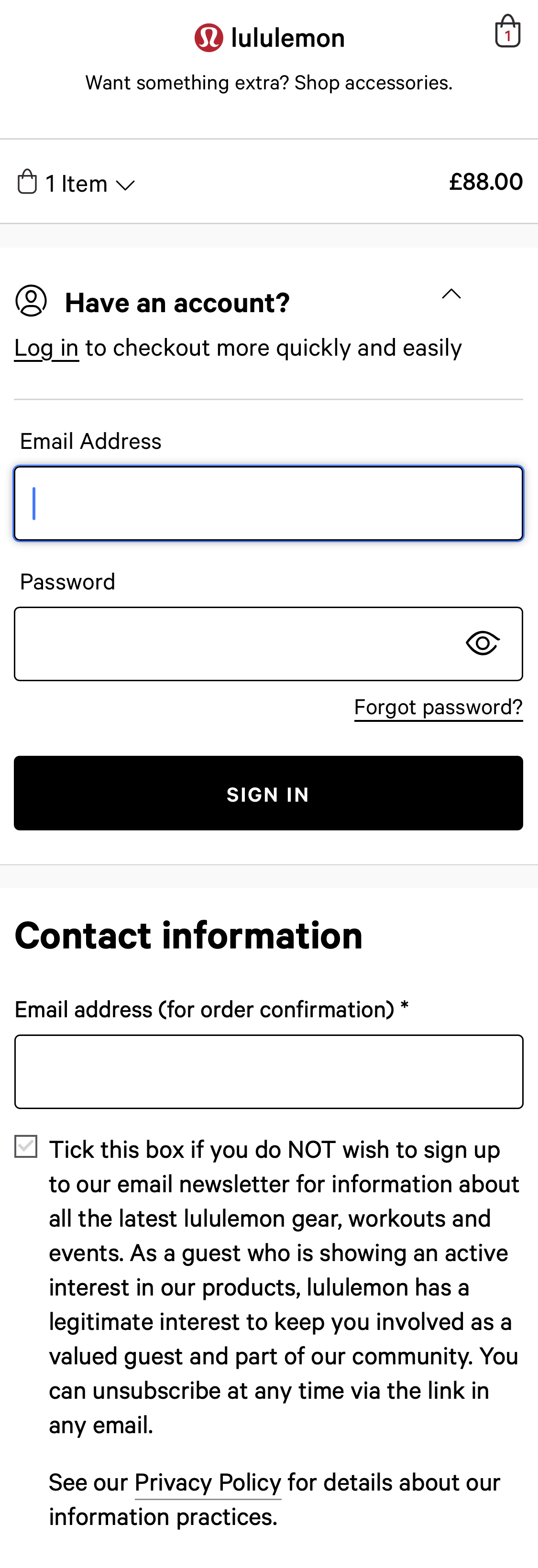Click the Email Address field
This screenshot has width=538, height=1568.
[268, 503]
